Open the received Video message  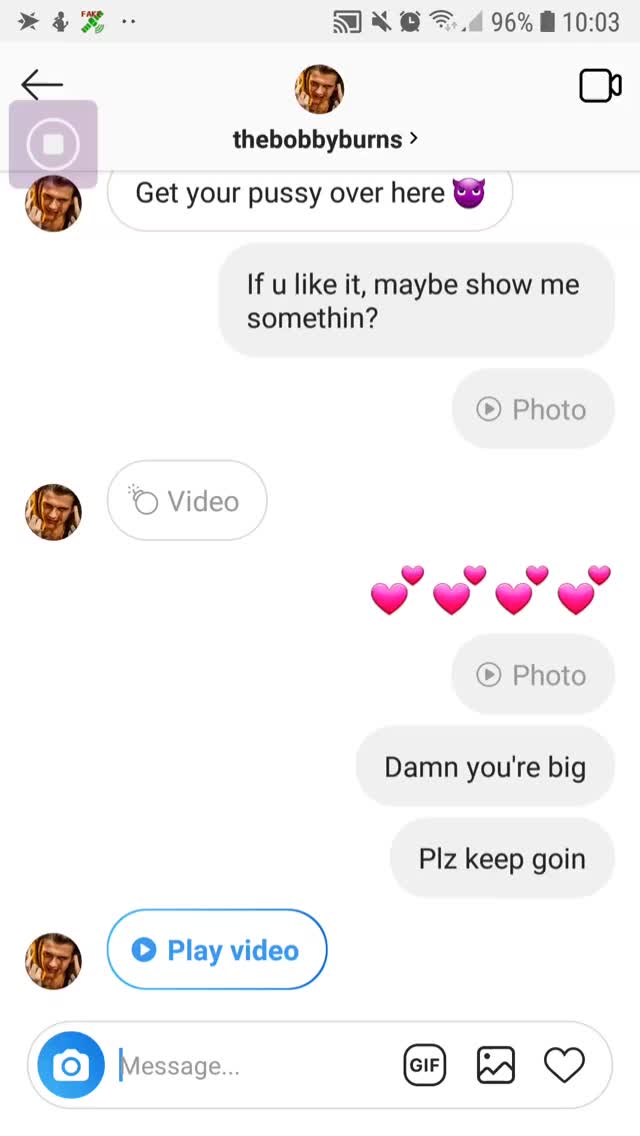(x=187, y=501)
